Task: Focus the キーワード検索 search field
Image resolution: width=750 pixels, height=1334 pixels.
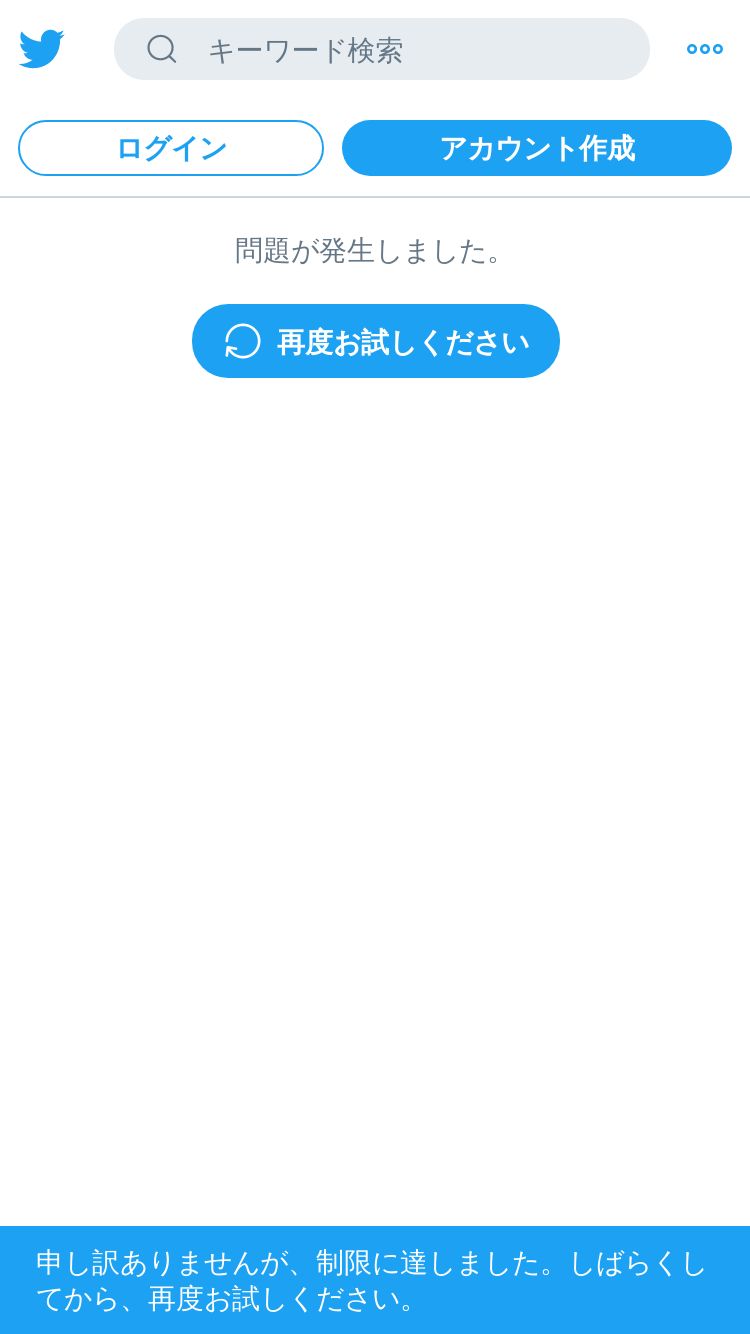Action: (x=382, y=49)
